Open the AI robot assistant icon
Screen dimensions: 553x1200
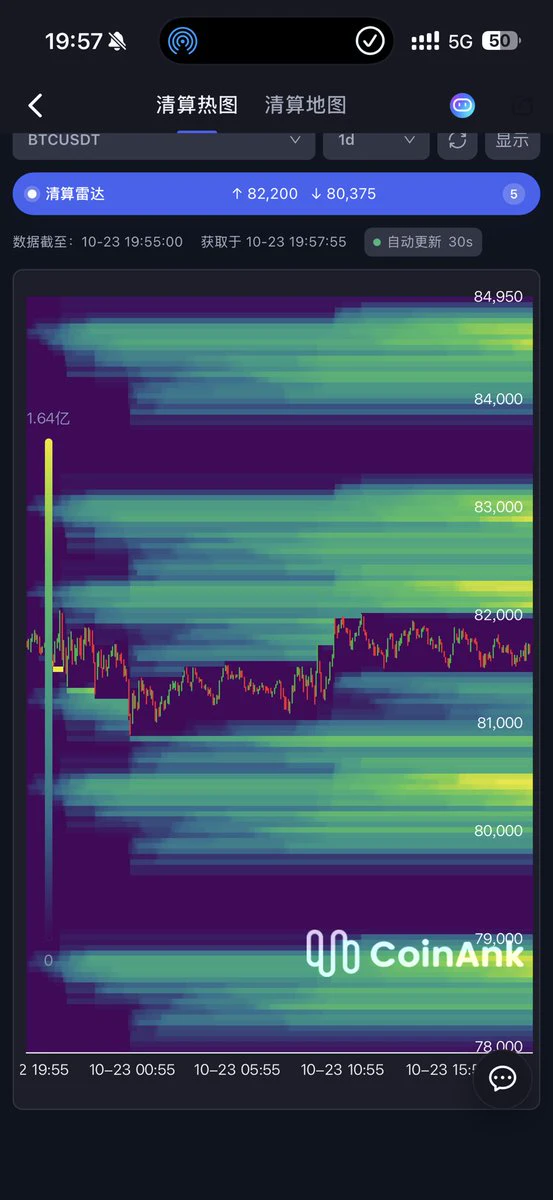pos(462,105)
